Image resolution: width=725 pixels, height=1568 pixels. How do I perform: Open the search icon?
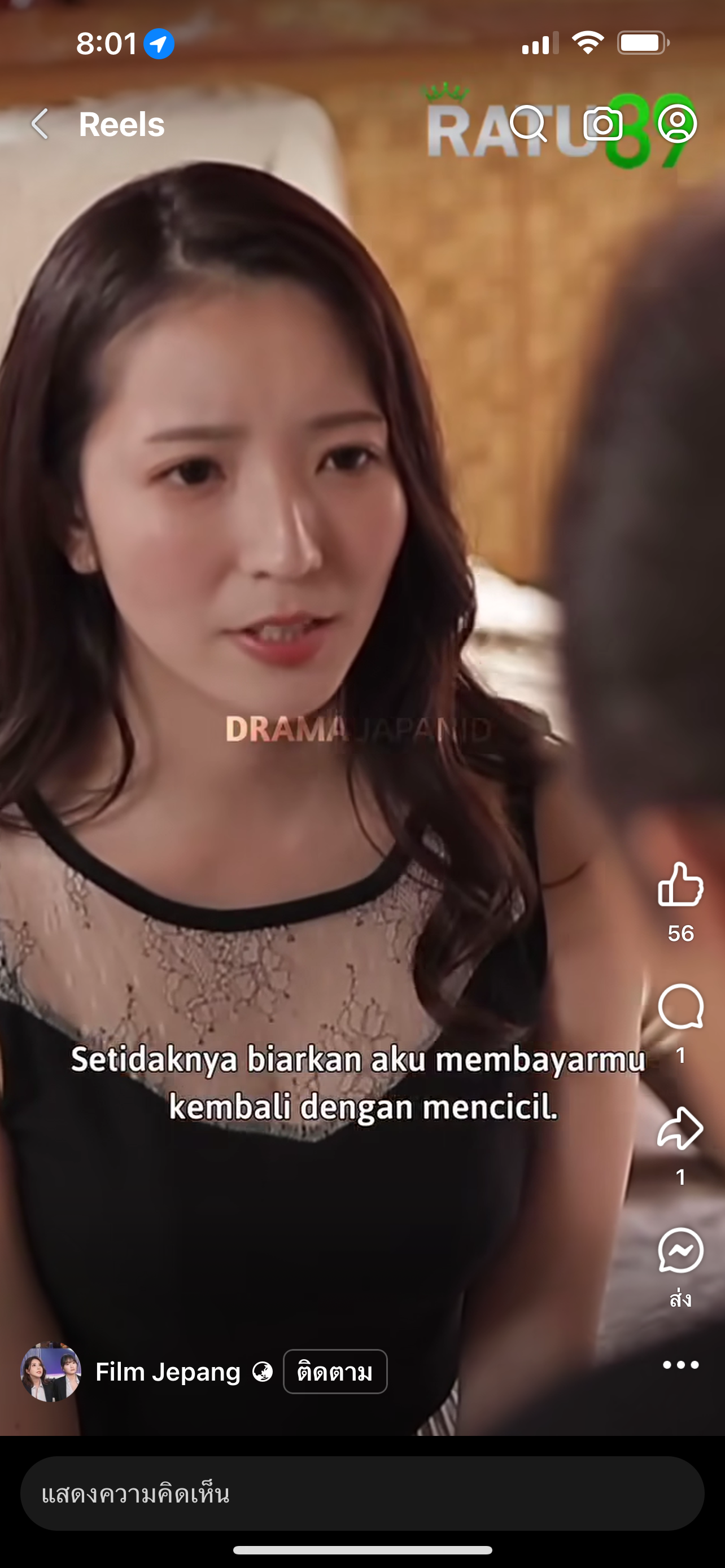tap(528, 124)
